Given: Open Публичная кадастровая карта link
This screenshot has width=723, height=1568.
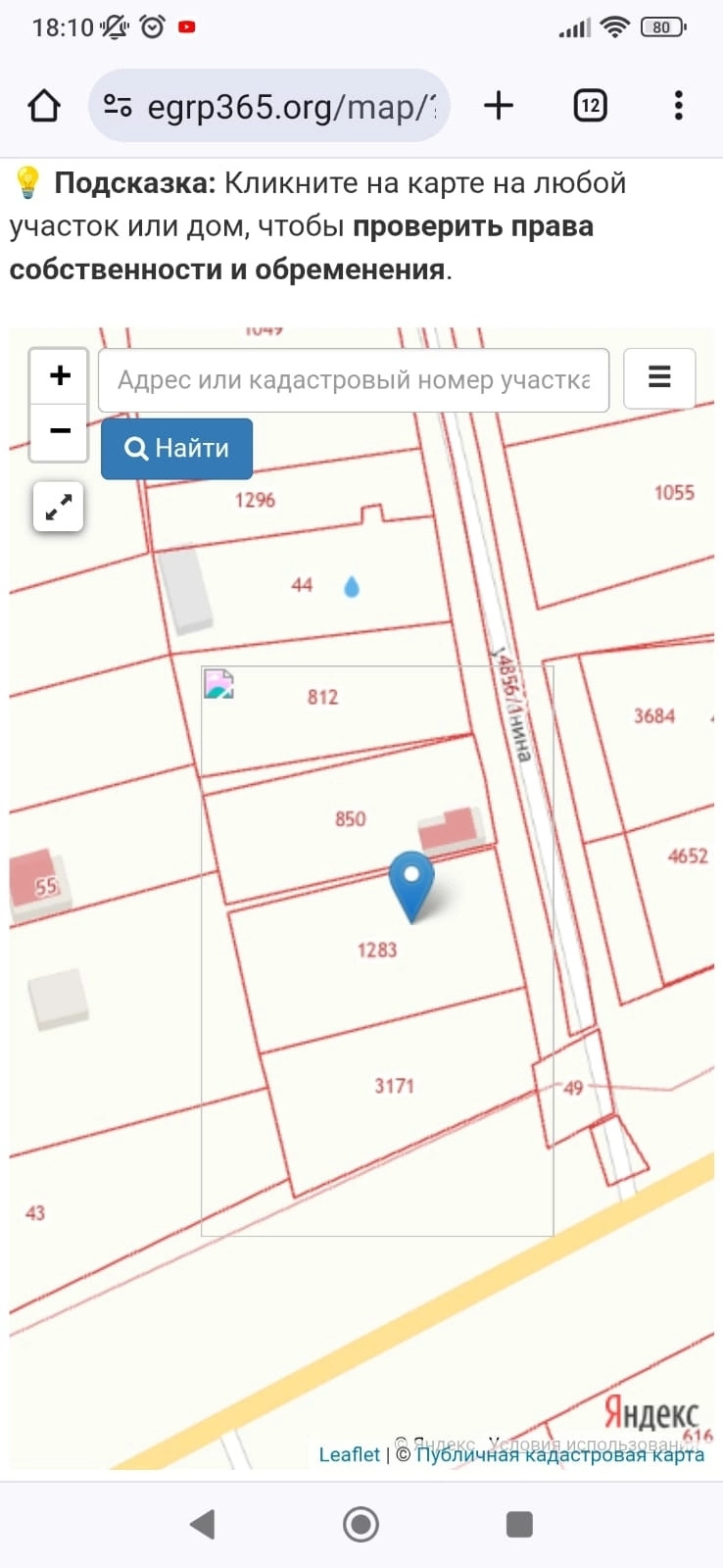Looking at the screenshot, I should (560, 1454).
